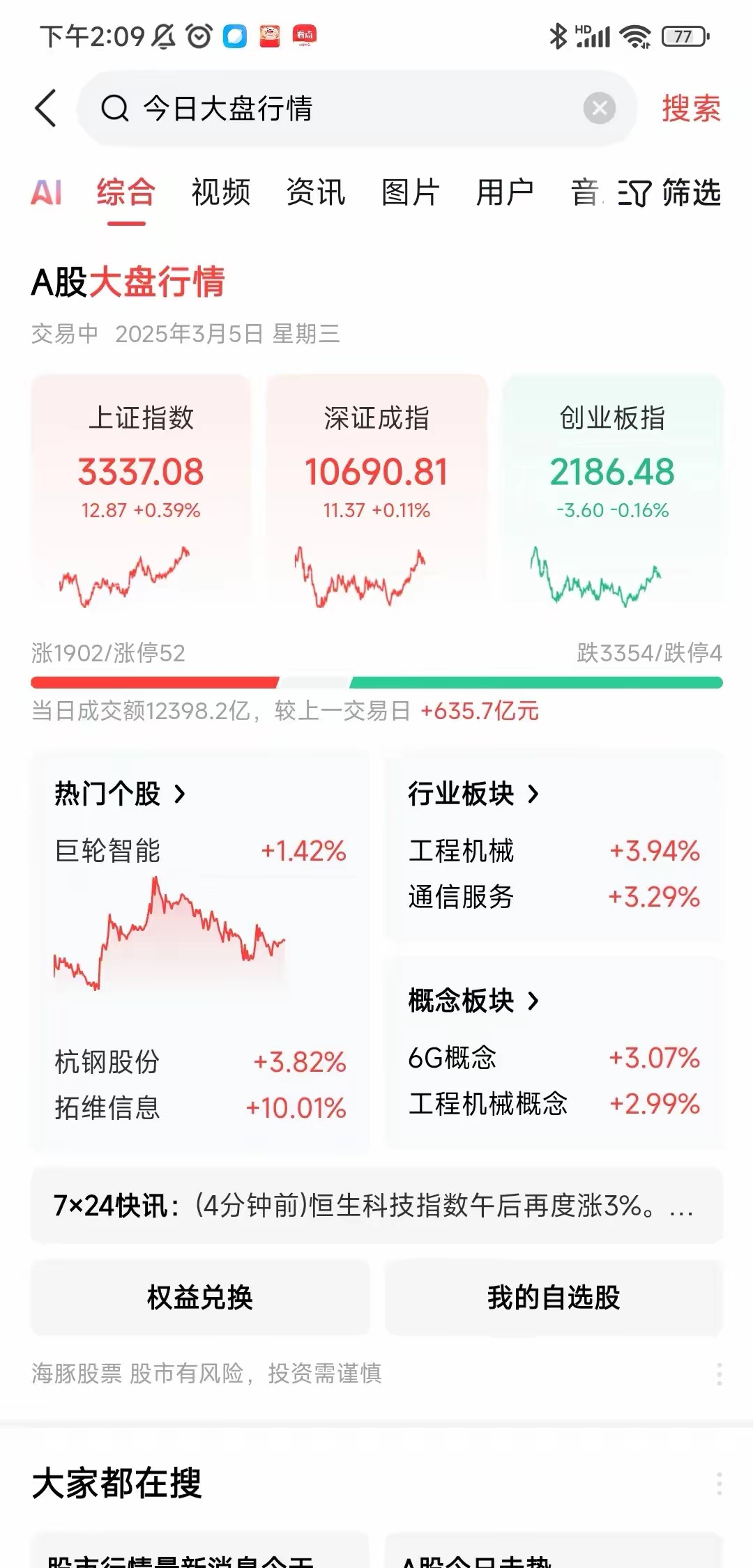Clear the search text with the X icon
The width and height of the screenshot is (753, 1568).
coord(598,108)
